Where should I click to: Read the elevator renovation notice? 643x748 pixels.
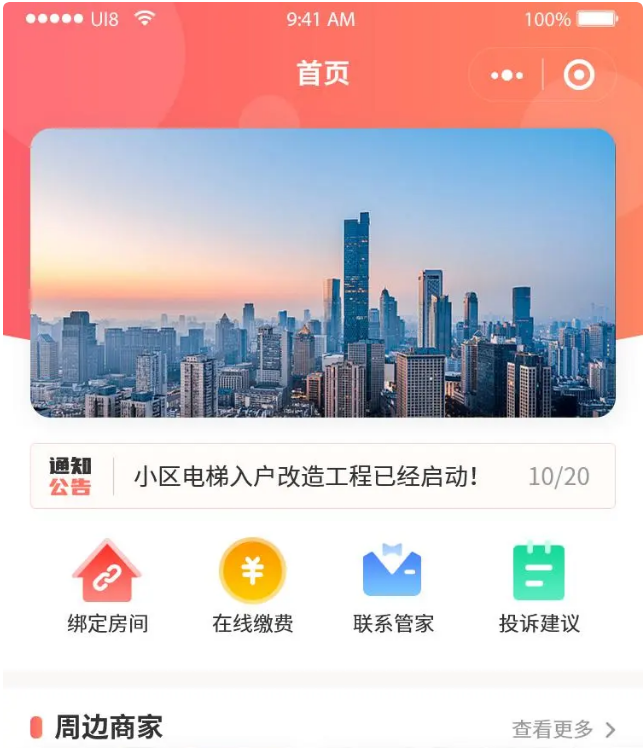pyautogui.click(x=306, y=476)
